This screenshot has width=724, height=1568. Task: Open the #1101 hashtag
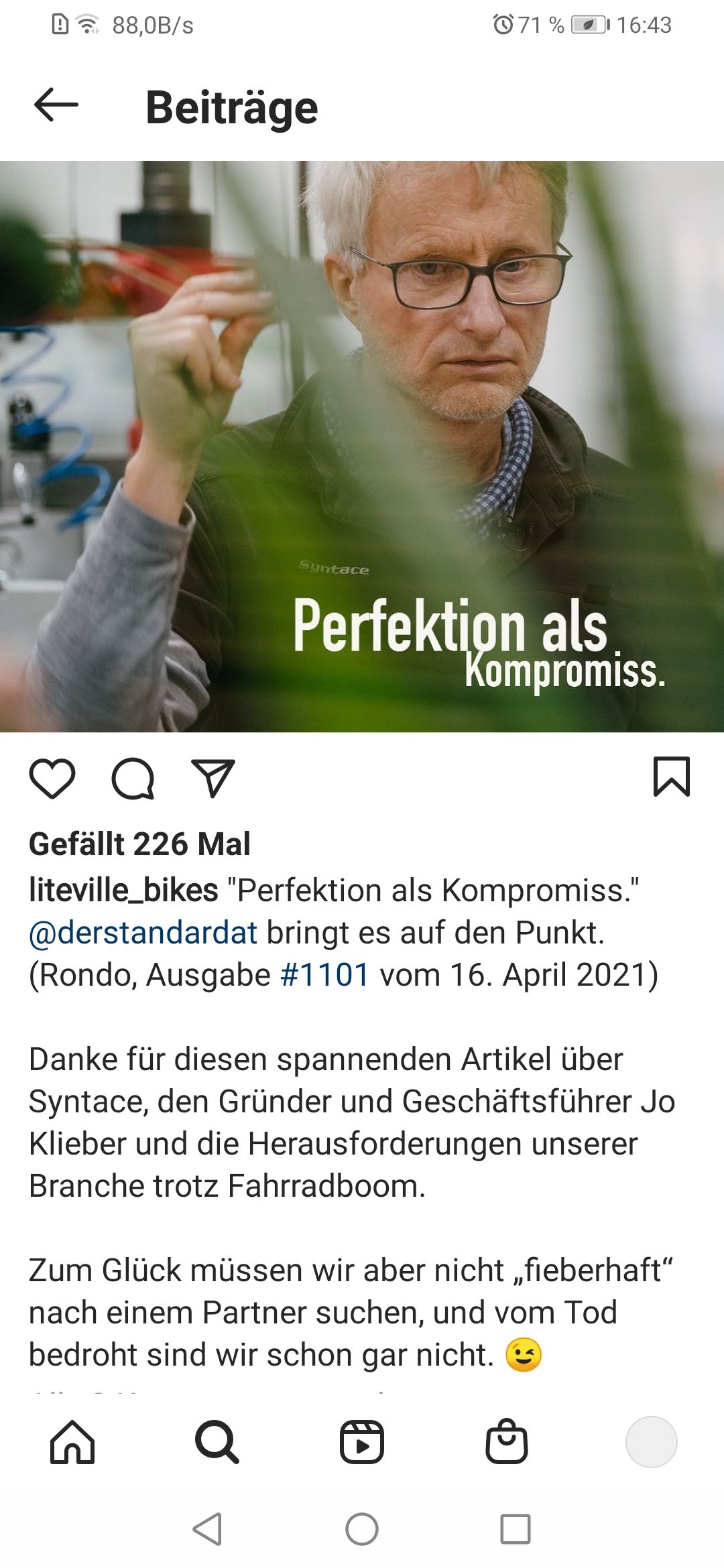[x=324, y=975]
